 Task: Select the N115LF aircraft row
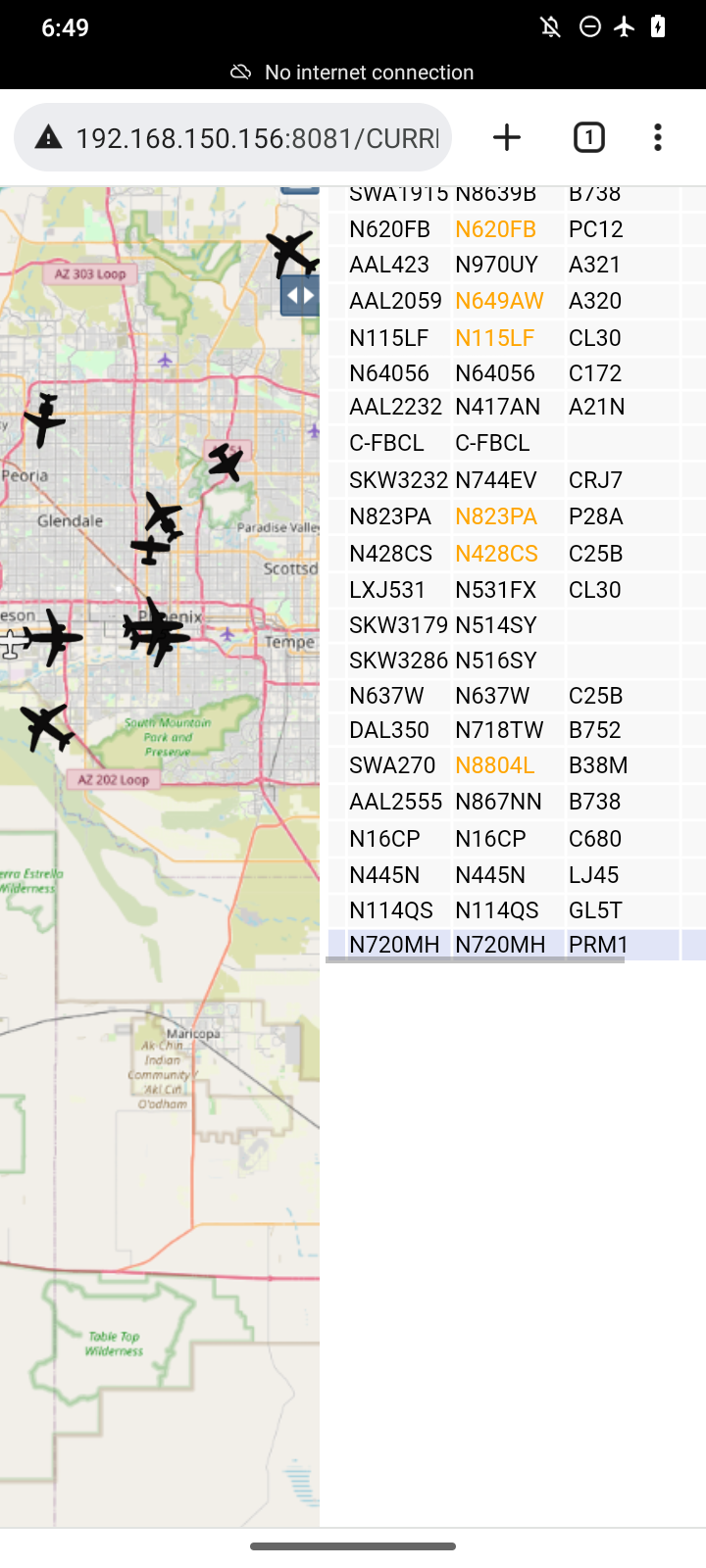(x=517, y=338)
